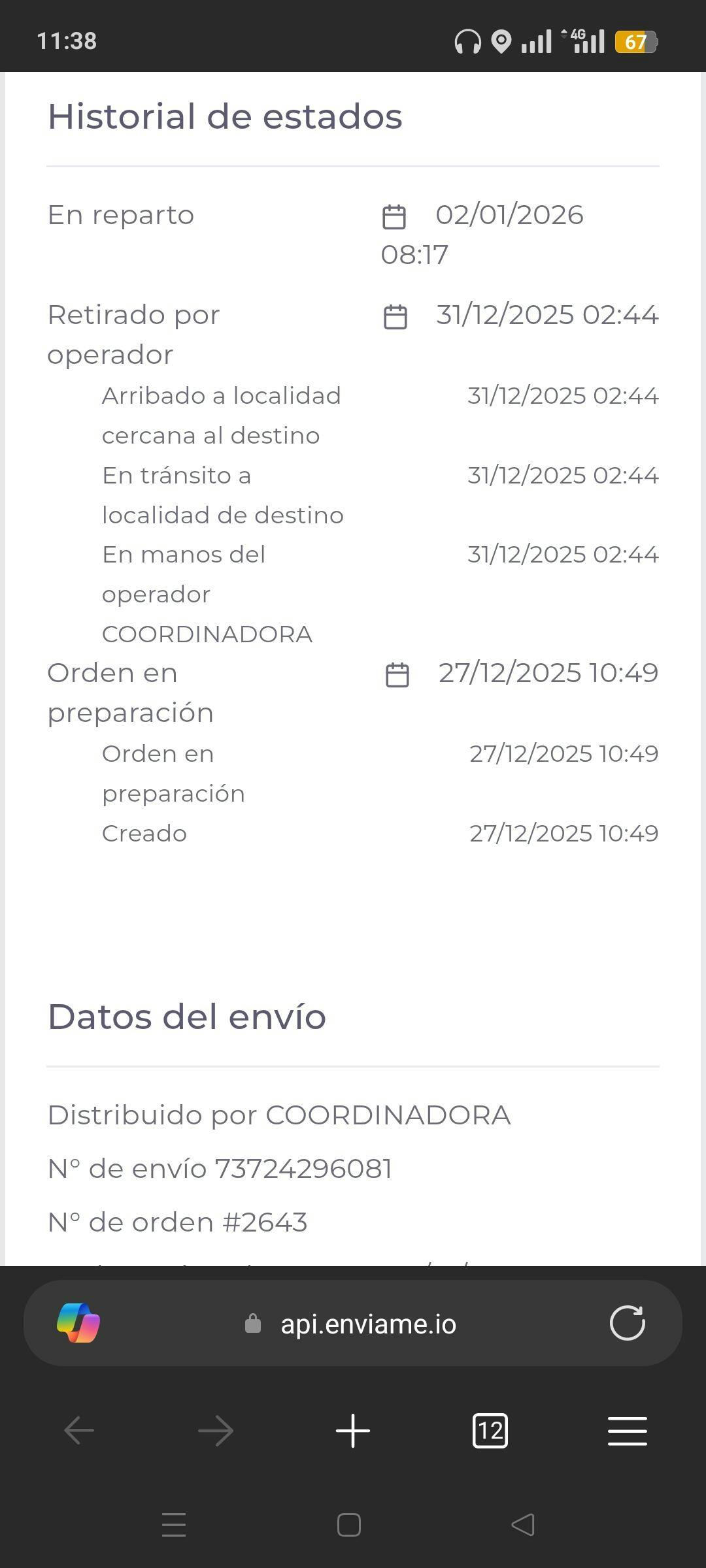Open the Copilot icon in address bar

[78, 1323]
